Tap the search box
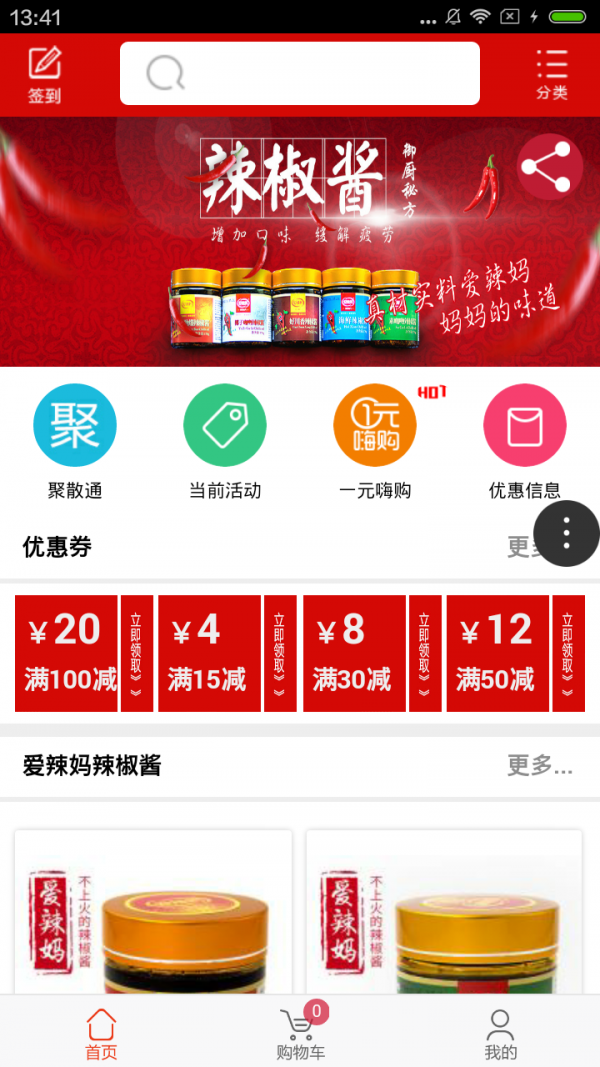 coord(300,74)
